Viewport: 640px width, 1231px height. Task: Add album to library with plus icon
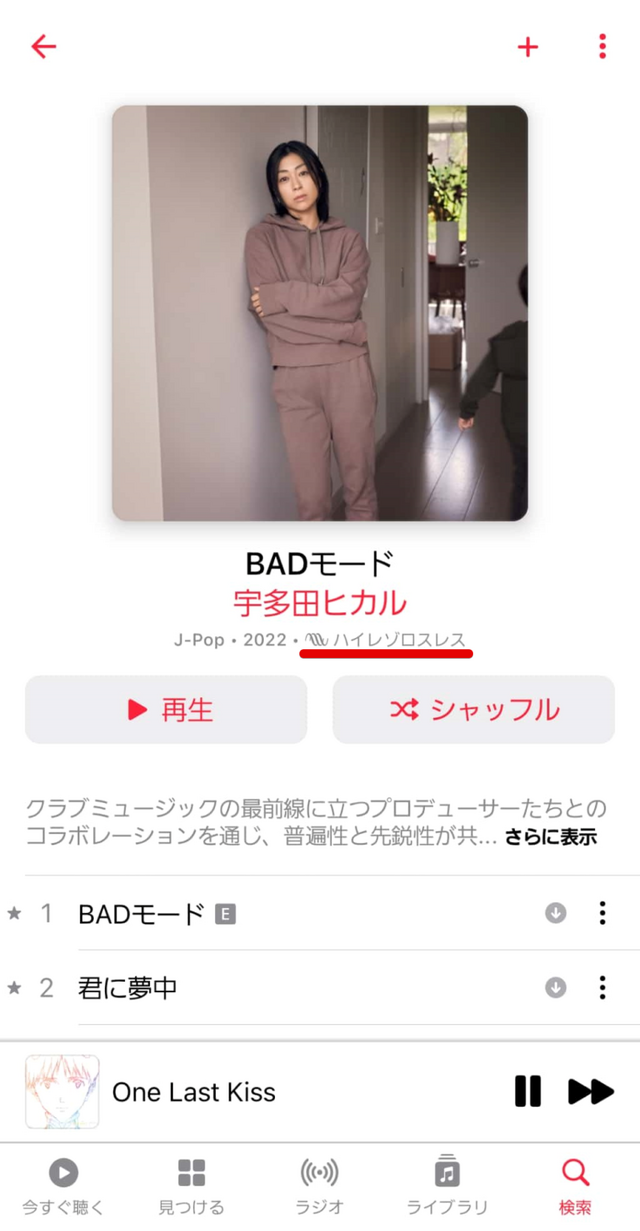pyautogui.click(x=527, y=46)
